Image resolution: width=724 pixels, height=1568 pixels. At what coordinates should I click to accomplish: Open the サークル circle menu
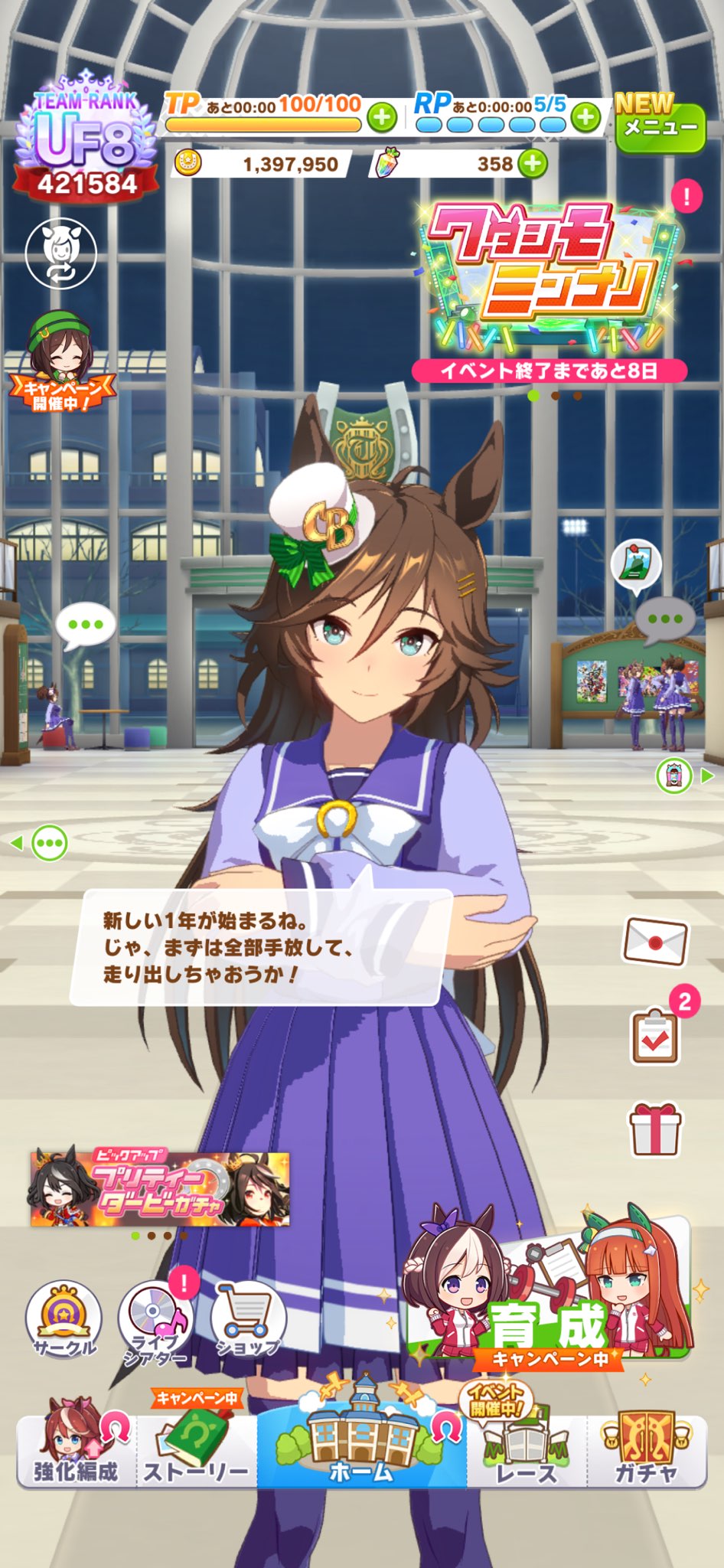[64, 1319]
